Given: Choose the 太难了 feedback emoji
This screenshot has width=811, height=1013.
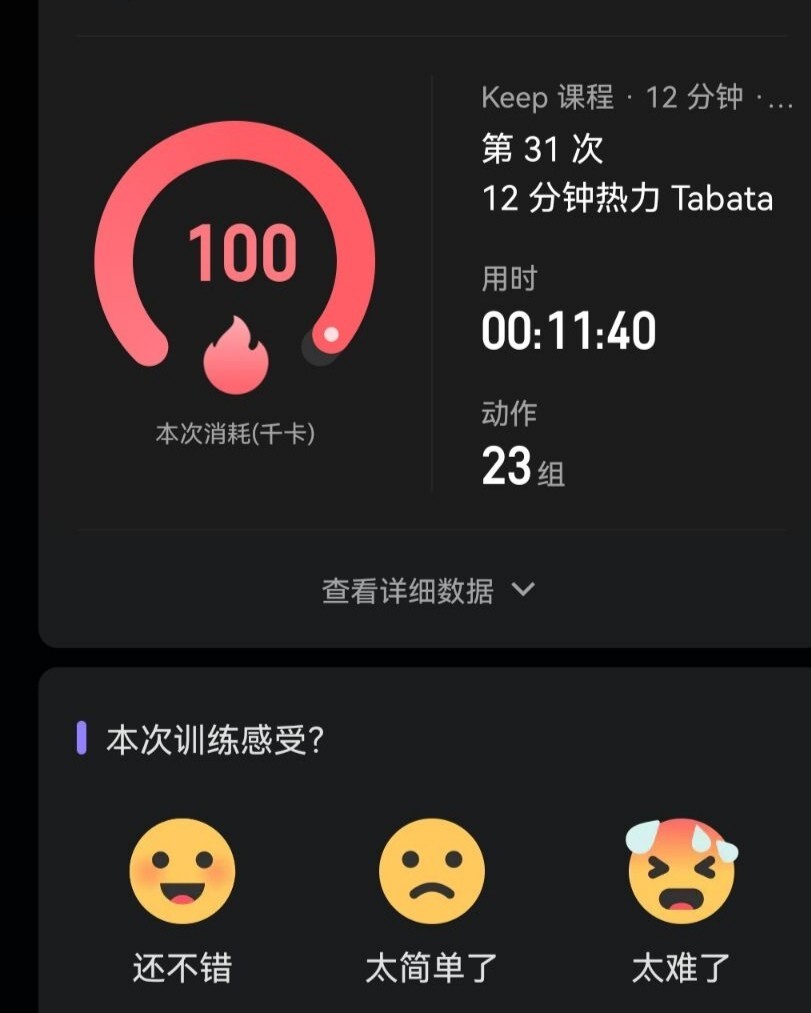Looking at the screenshot, I should 681,872.
